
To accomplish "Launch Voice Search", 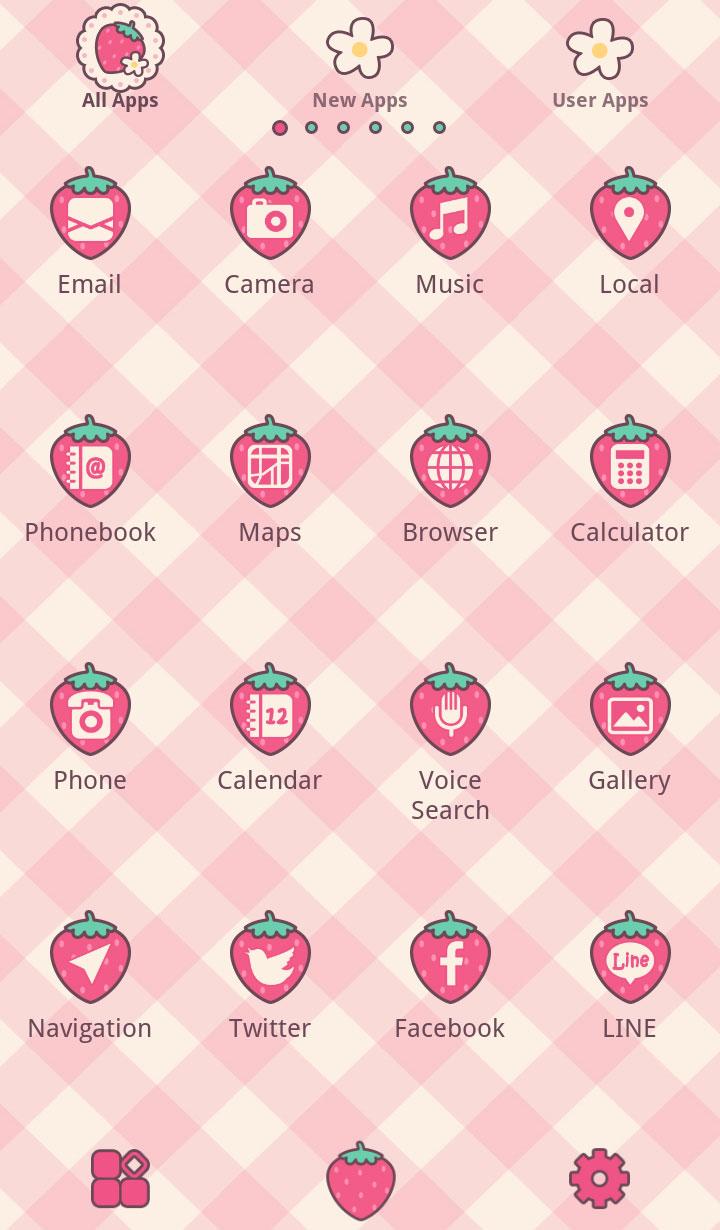I will pyautogui.click(x=449, y=709).
